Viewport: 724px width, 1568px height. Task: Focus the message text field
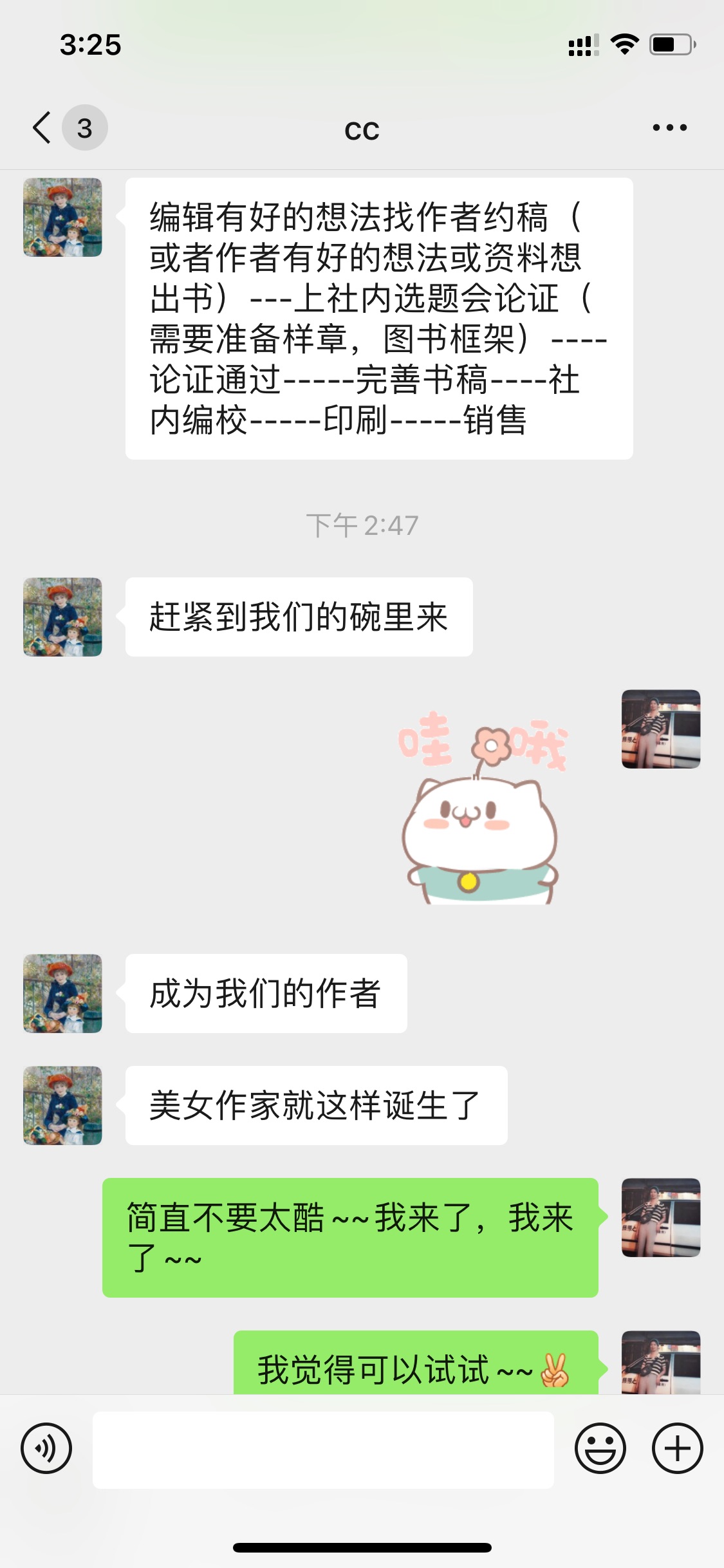pyautogui.click(x=323, y=1450)
